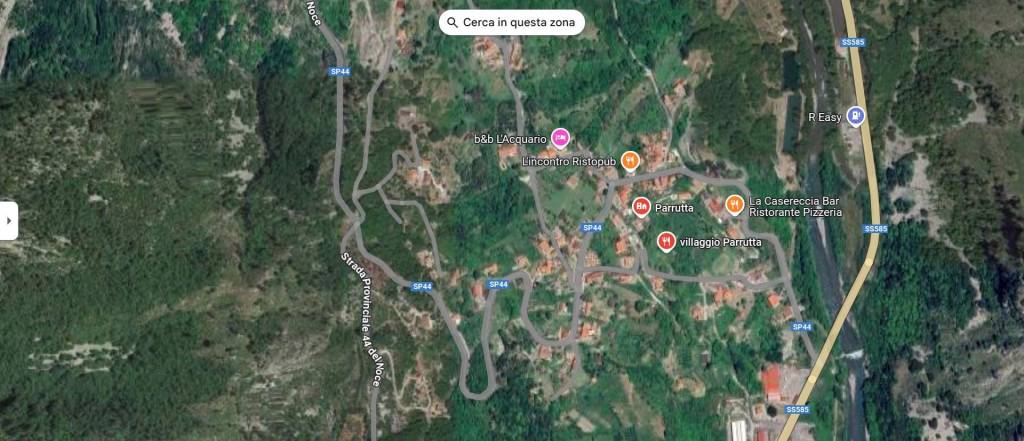The width and height of the screenshot is (1024, 441).
Task: Open villaggio Parrutta restaurant marker
Action: coord(666,241)
